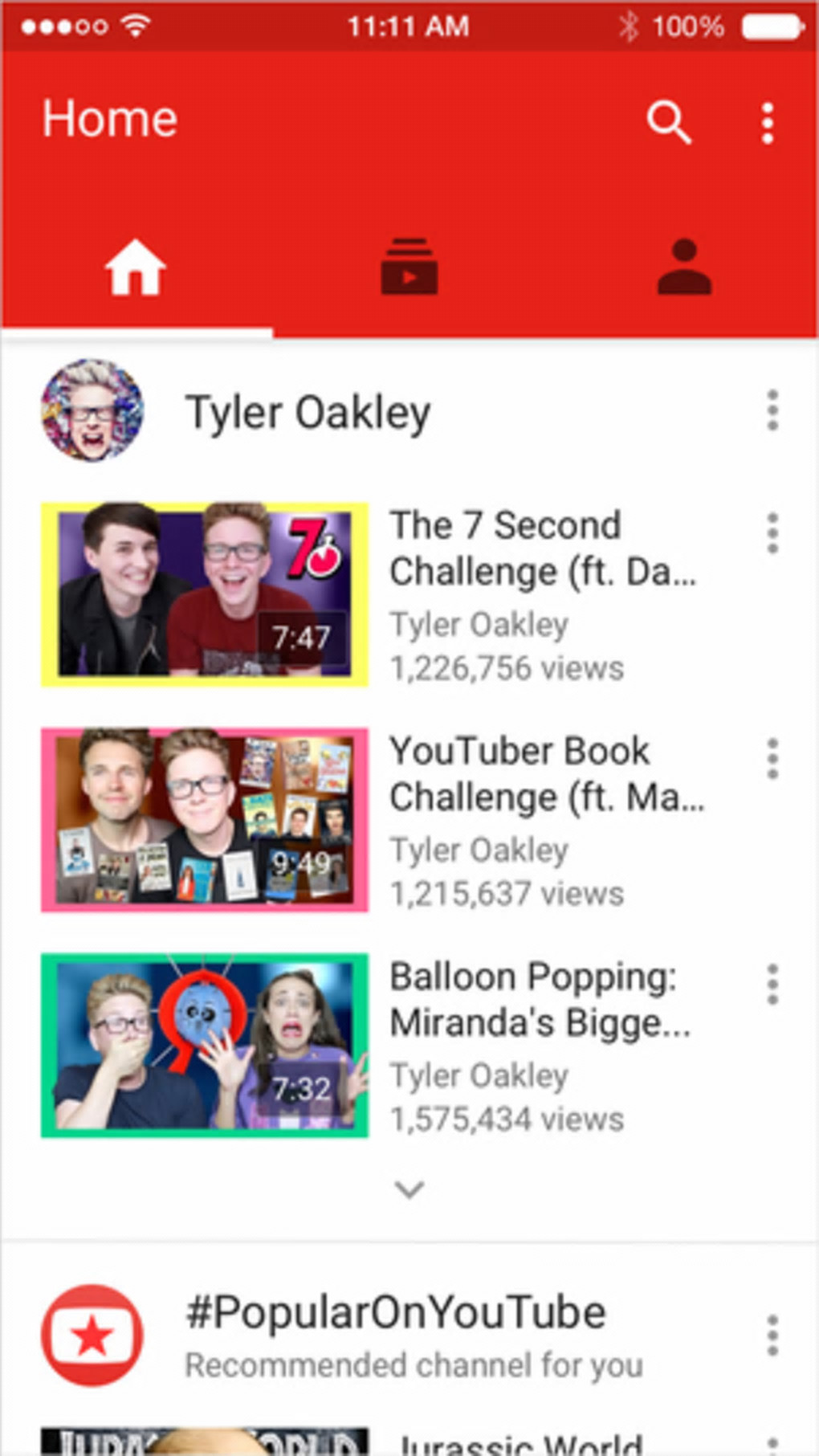Image resolution: width=819 pixels, height=1456 pixels.
Task: Open Tyler Oakley's channel
Action: 308,412
